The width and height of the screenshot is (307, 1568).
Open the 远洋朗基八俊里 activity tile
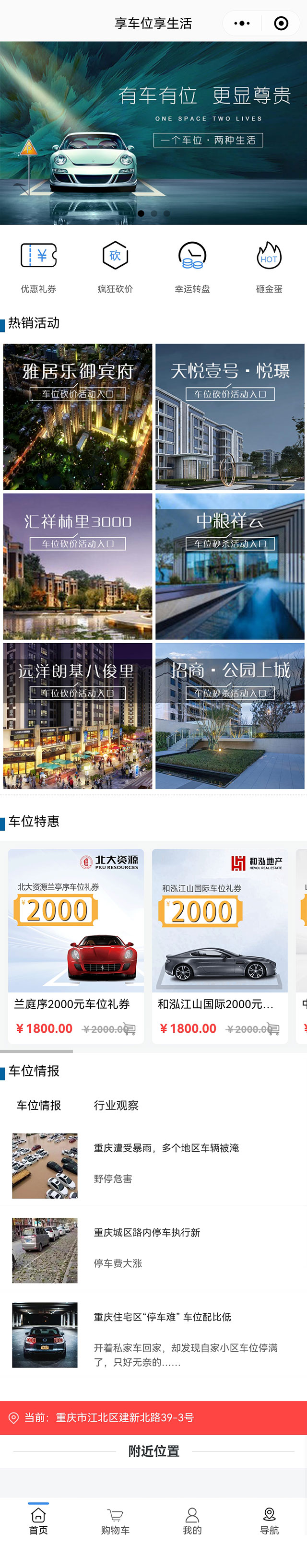tap(77, 716)
